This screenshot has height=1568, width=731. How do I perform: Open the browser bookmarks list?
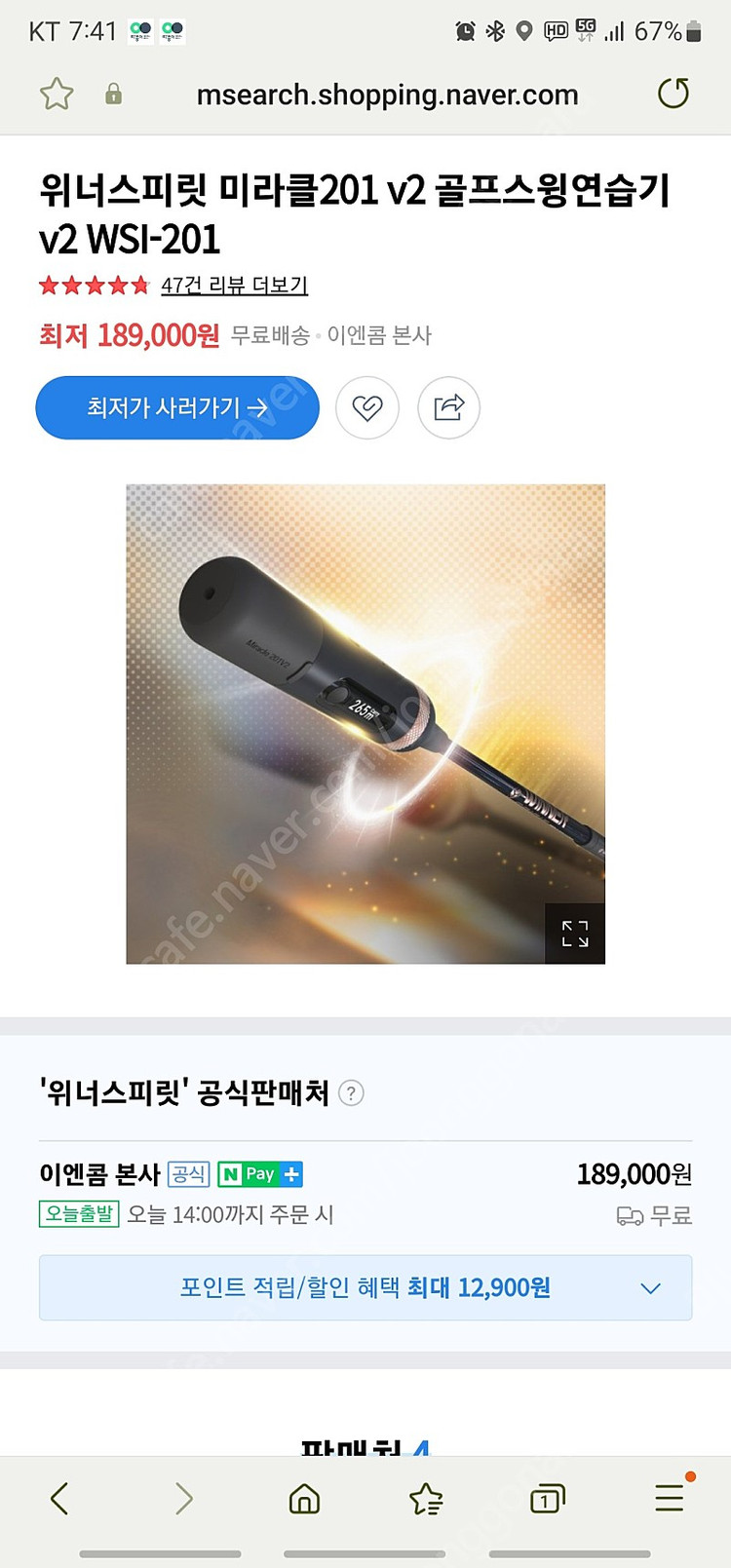point(426,1498)
